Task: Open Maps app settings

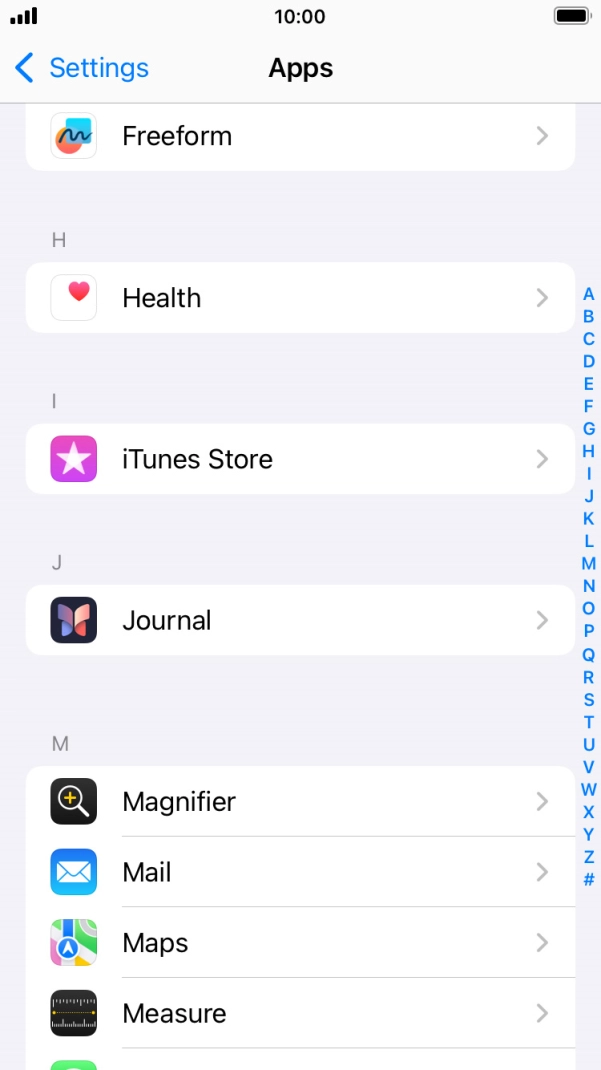Action: (300, 943)
